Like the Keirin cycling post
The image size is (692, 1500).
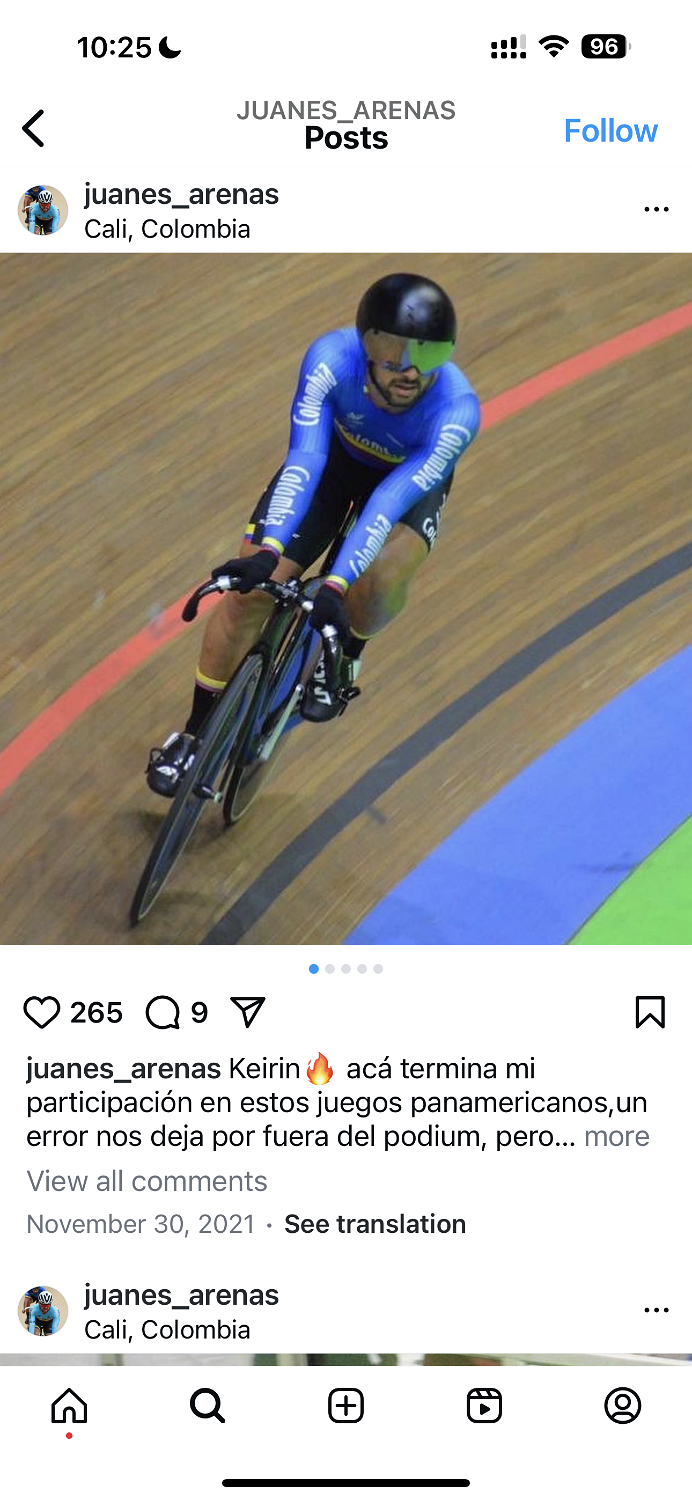(42, 1013)
